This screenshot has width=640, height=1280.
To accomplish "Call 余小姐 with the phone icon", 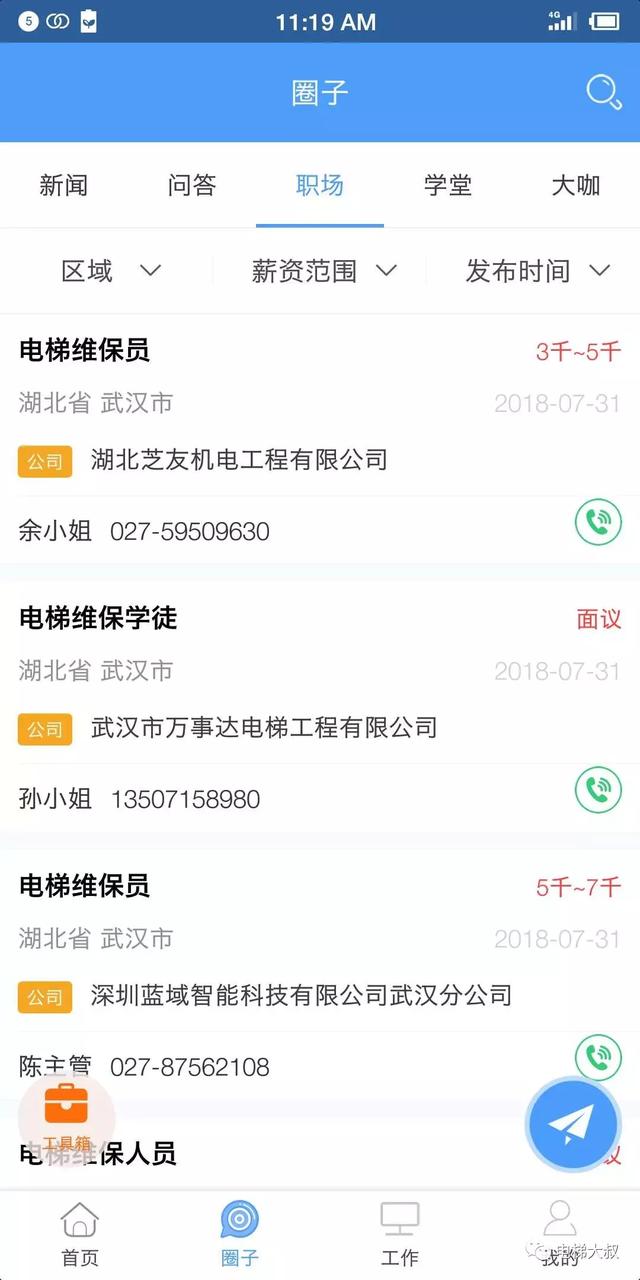I will tap(598, 522).
